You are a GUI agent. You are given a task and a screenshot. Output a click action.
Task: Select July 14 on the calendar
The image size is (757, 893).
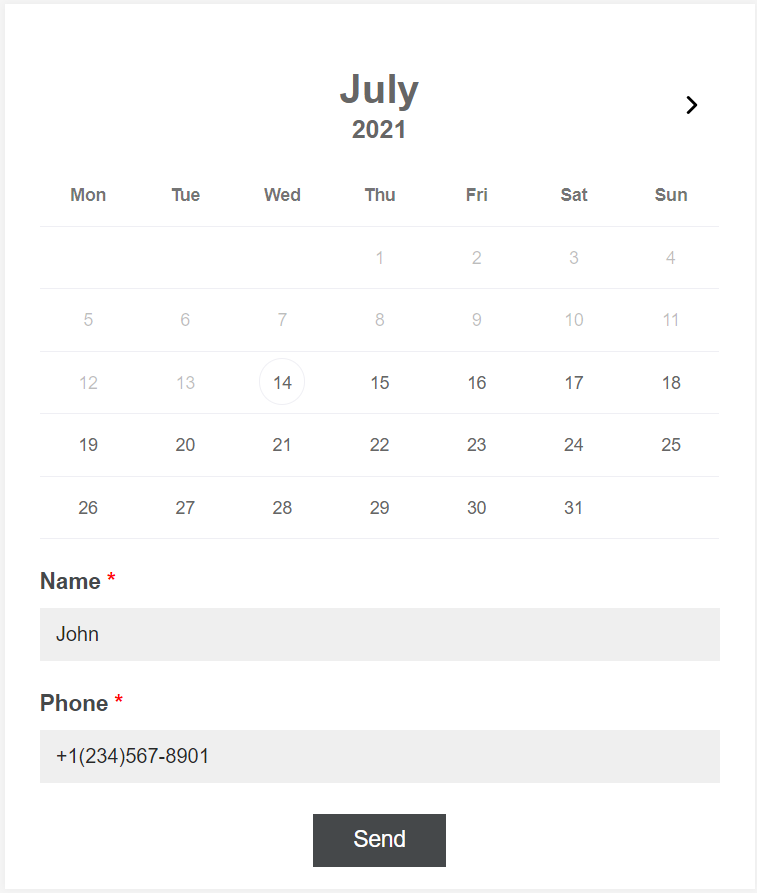click(x=282, y=382)
